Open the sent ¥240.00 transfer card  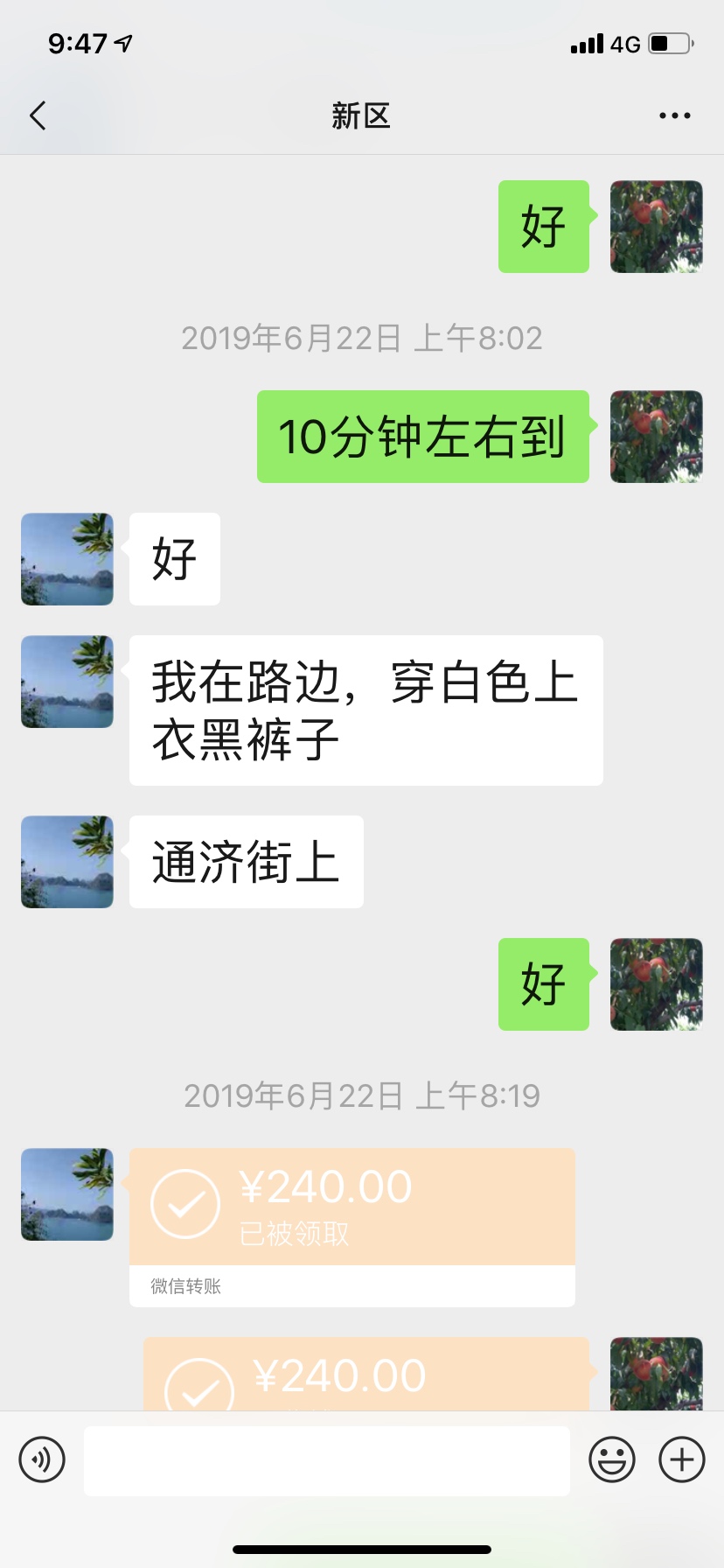click(x=365, y=1375)
